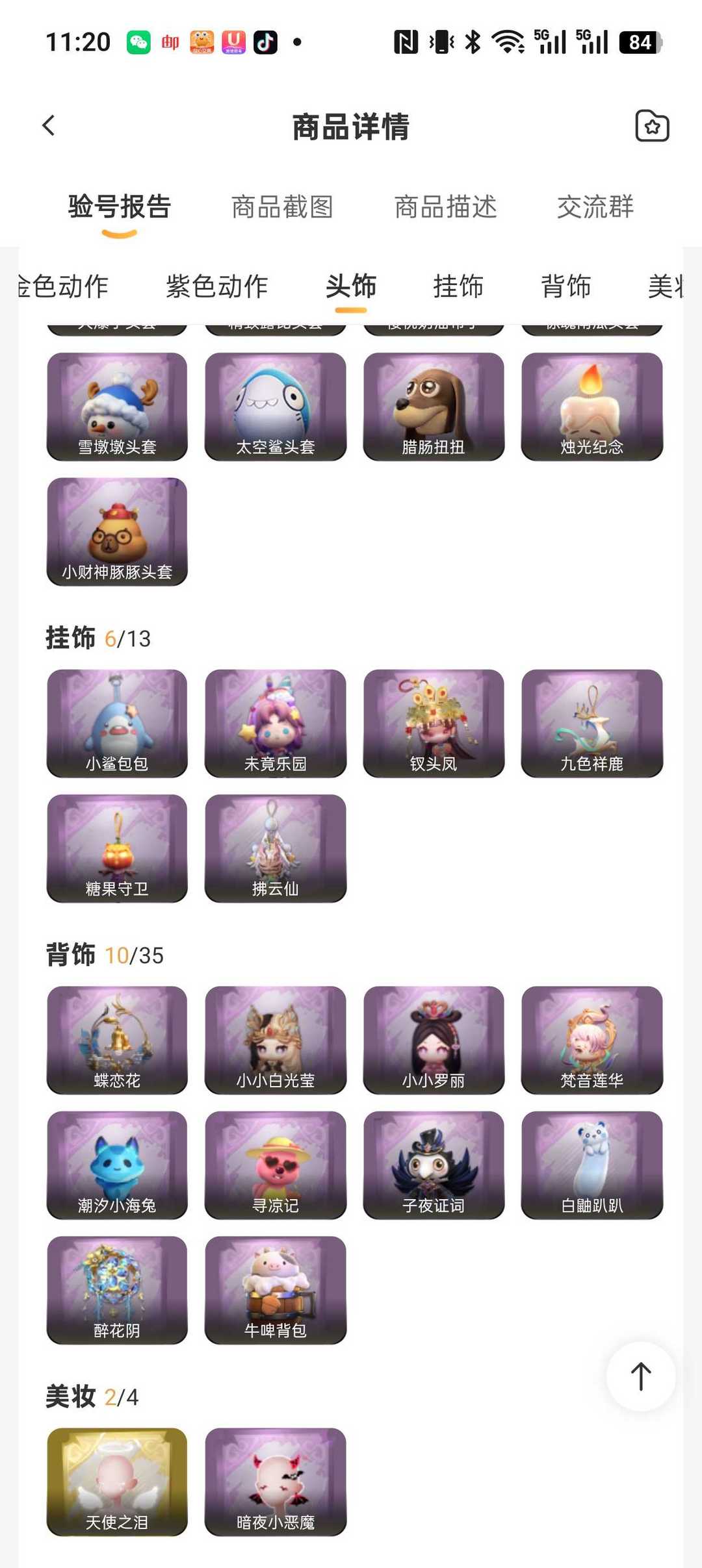Open 雪墩墩头套 item tile
The height and width of the screenshot is (1568, 702).
tap(117, 407)
